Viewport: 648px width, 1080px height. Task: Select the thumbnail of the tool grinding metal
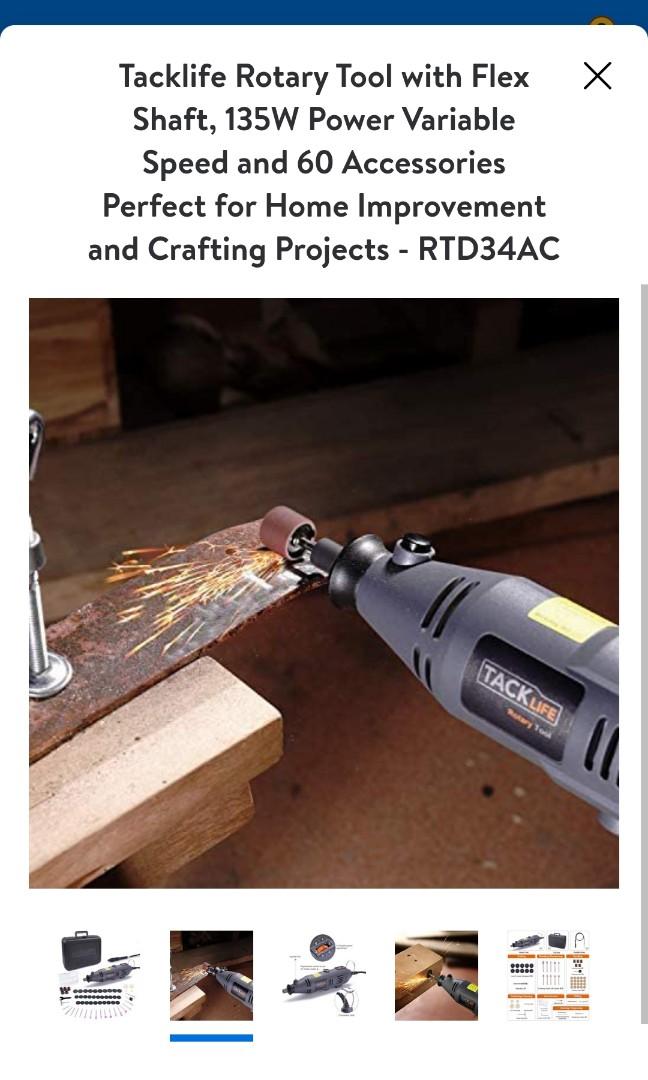(211, 975)
